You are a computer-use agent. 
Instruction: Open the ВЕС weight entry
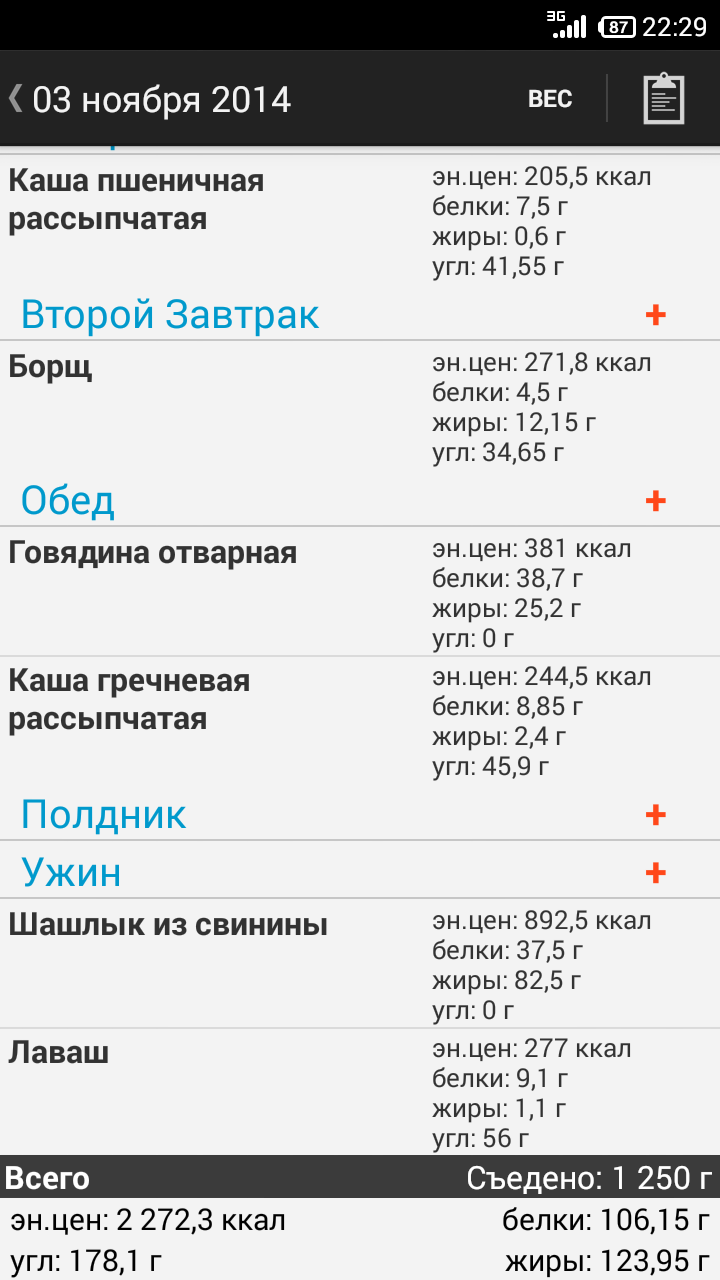pyautogui.click(x=550, y=99)
